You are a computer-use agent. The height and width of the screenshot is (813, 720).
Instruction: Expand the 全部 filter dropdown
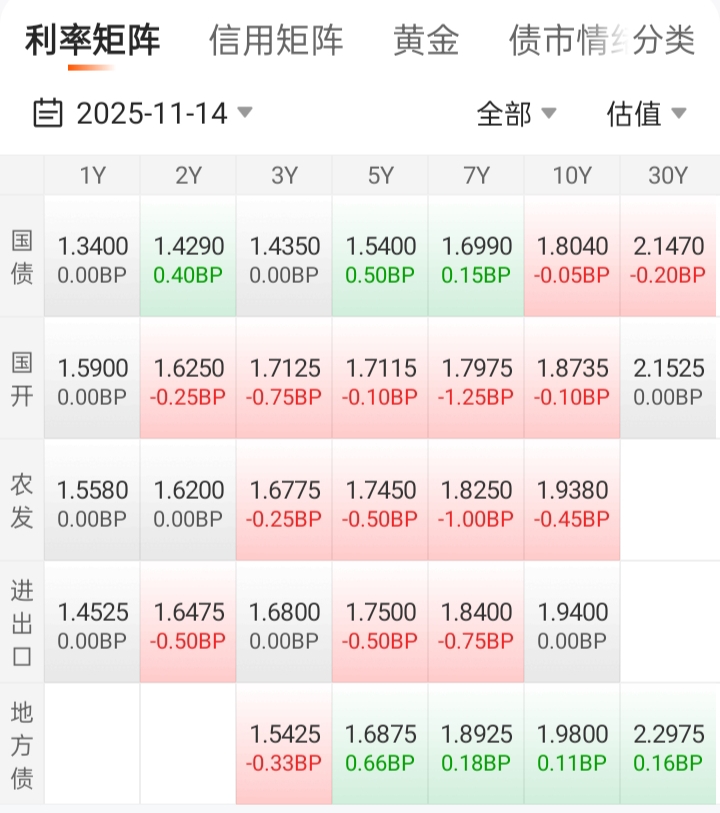(x=516, y=114)
